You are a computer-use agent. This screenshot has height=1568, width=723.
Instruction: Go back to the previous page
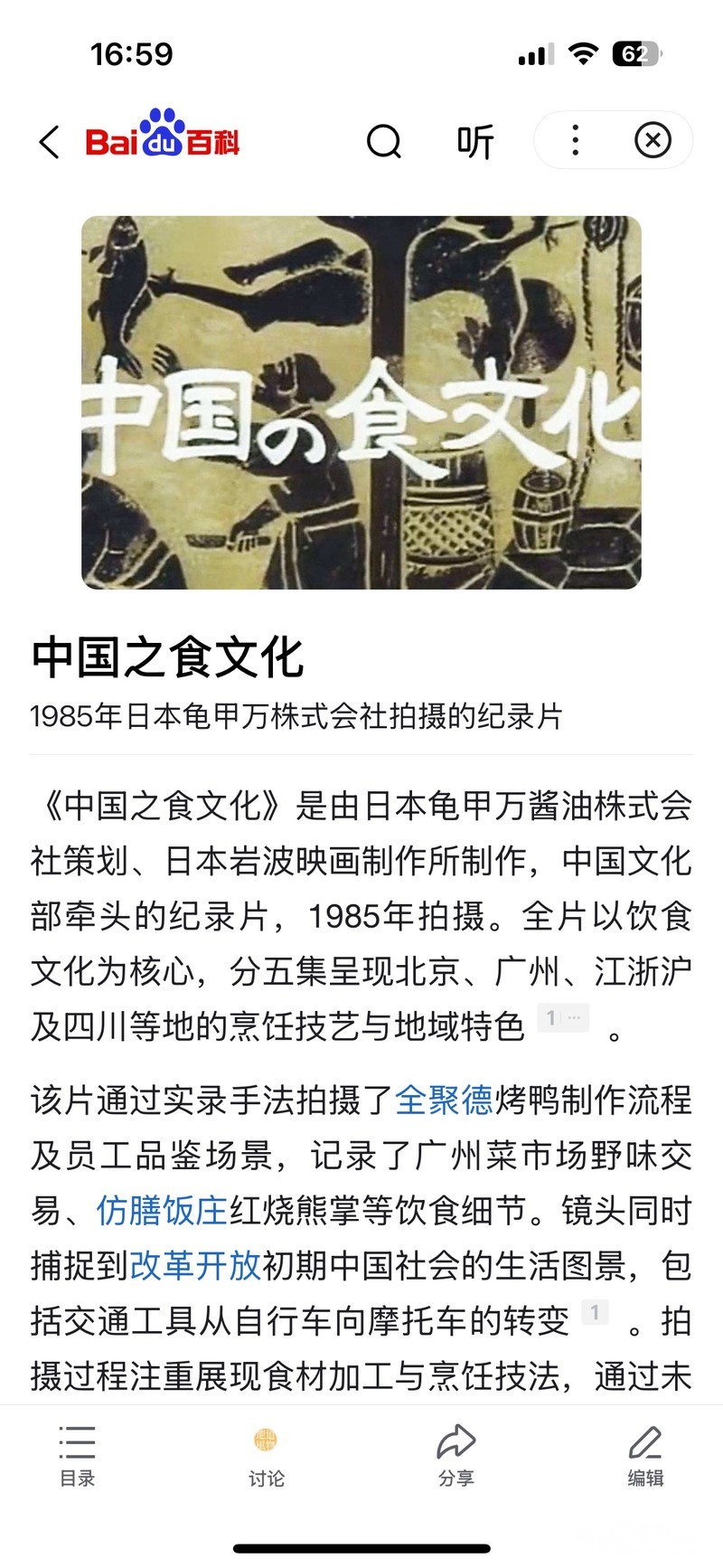pos(50,142)
